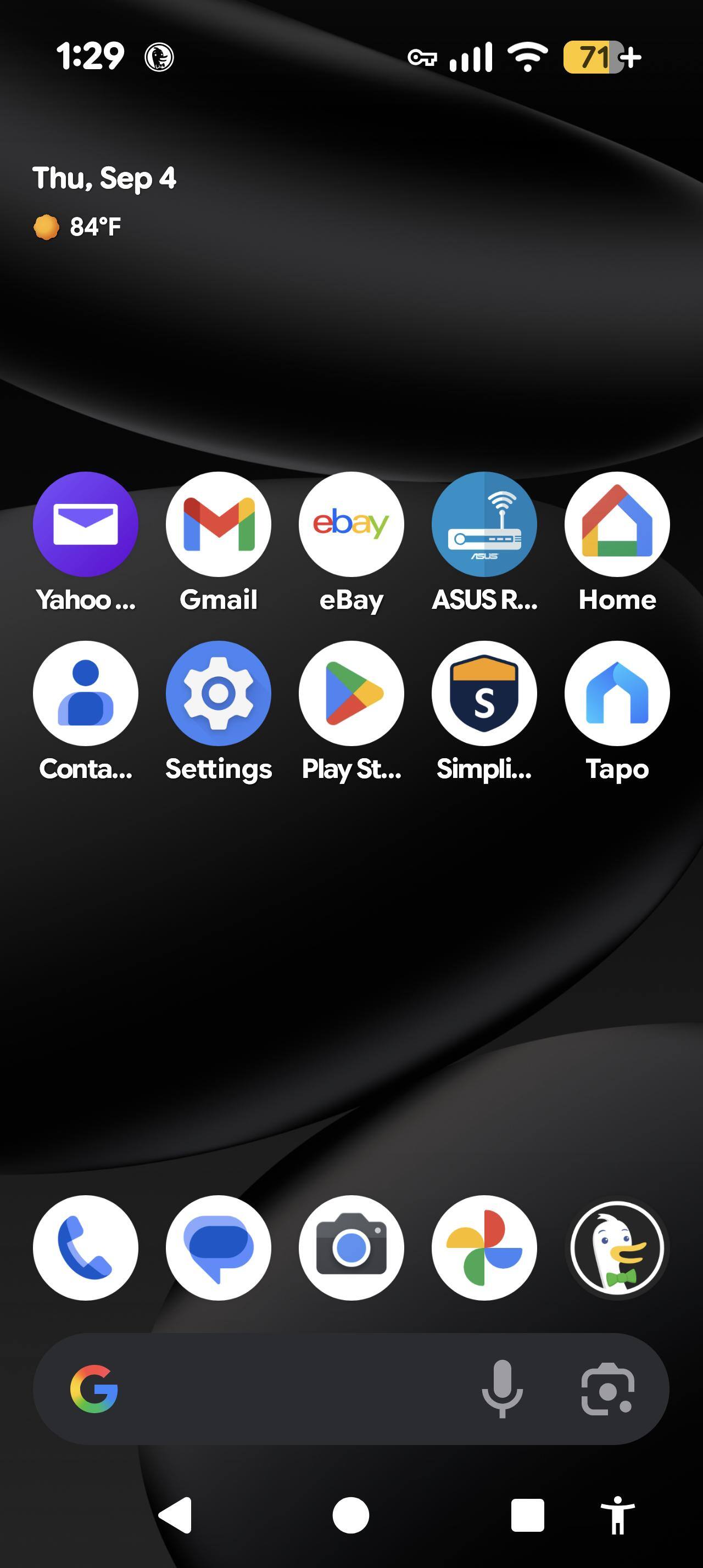This screenshot has width=703, height=1568.
Task: Open the Phone dialer
Action: coord(85,1247)
